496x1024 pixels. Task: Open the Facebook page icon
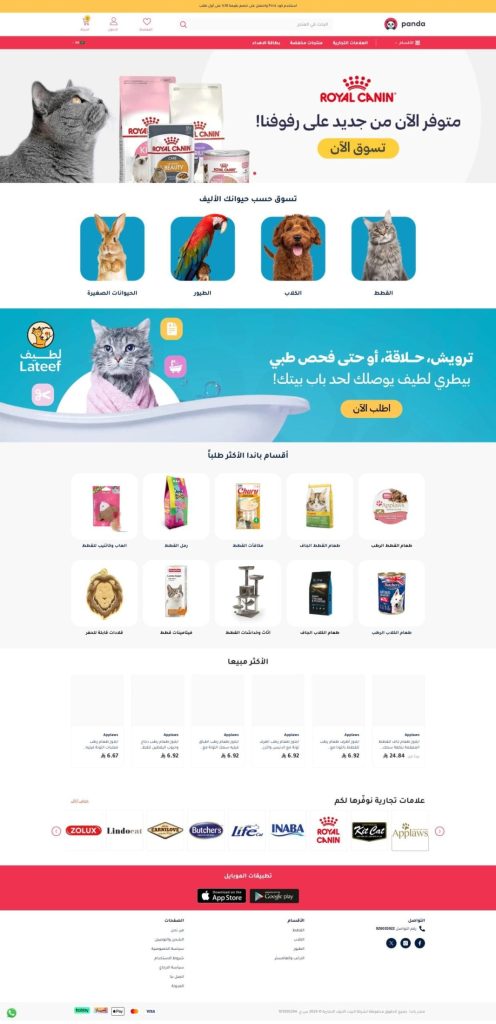(x=420, y=943)
